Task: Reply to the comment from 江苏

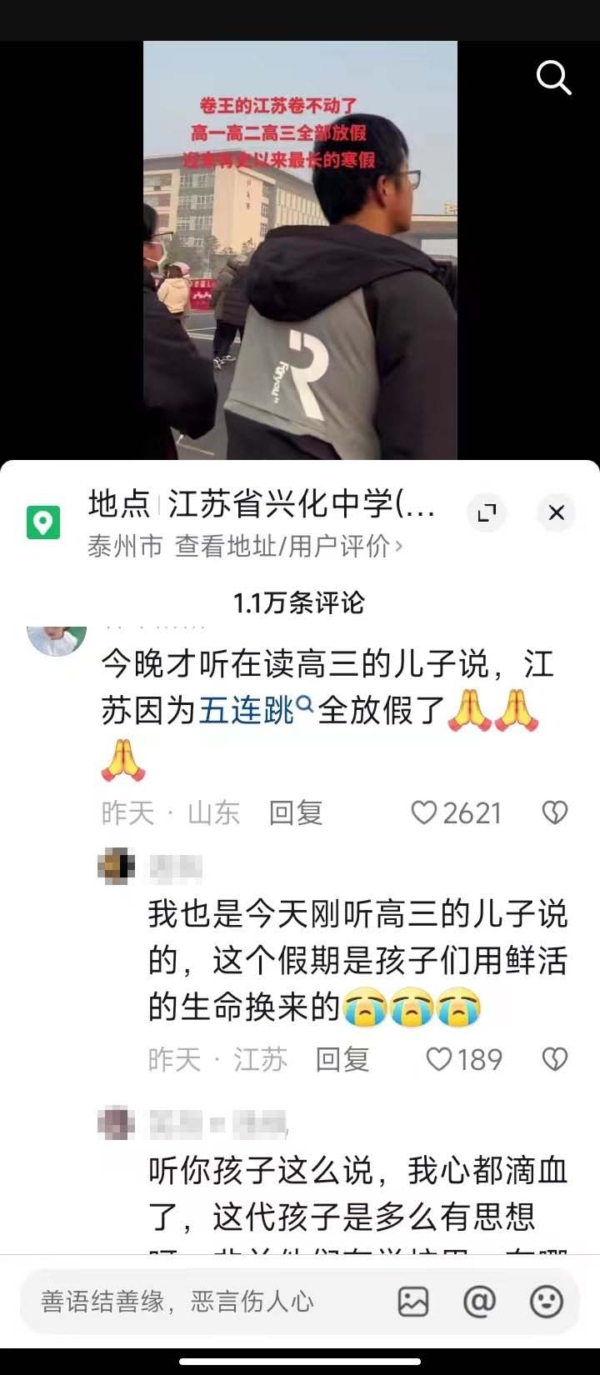Action: (x=343, y=1059)
